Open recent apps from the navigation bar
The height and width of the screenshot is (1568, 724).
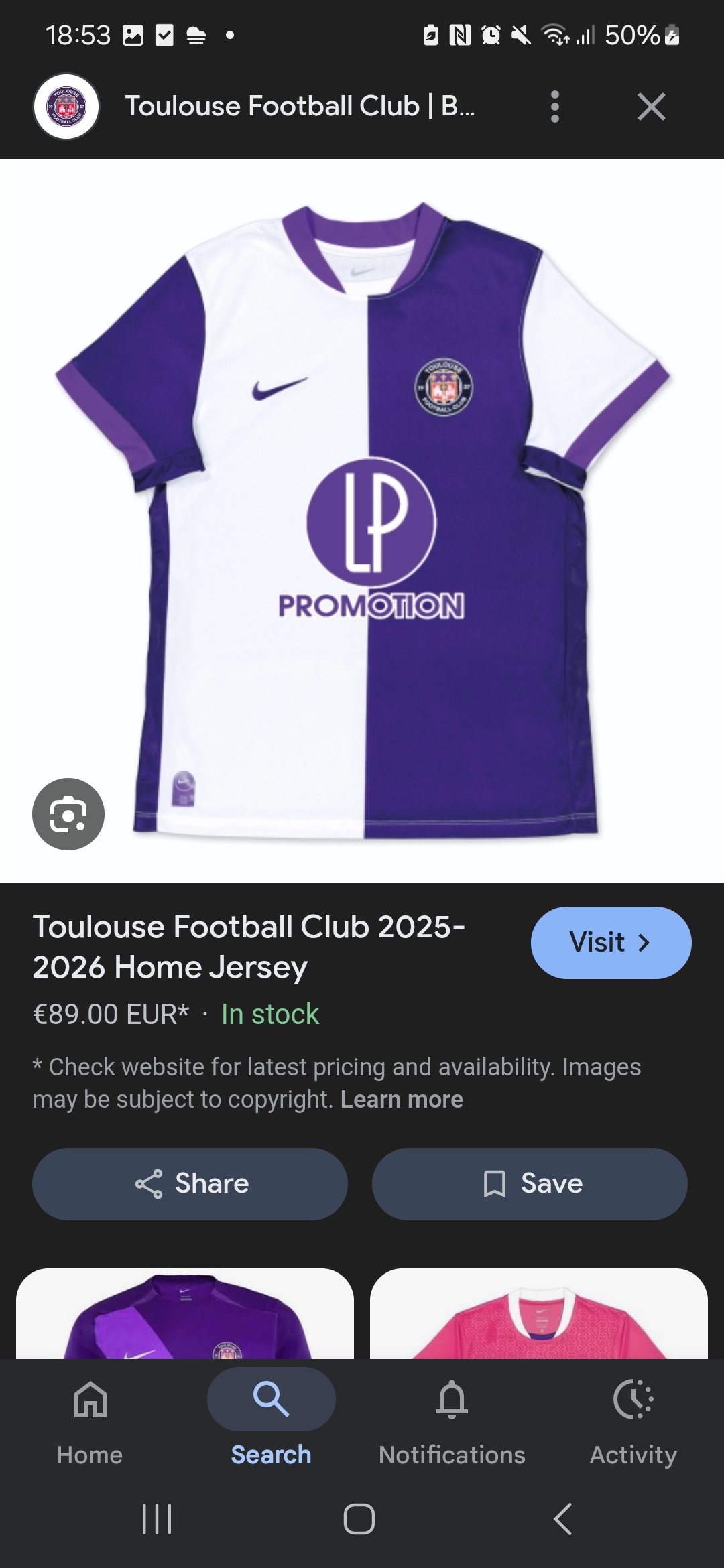tap(158, 1518)
